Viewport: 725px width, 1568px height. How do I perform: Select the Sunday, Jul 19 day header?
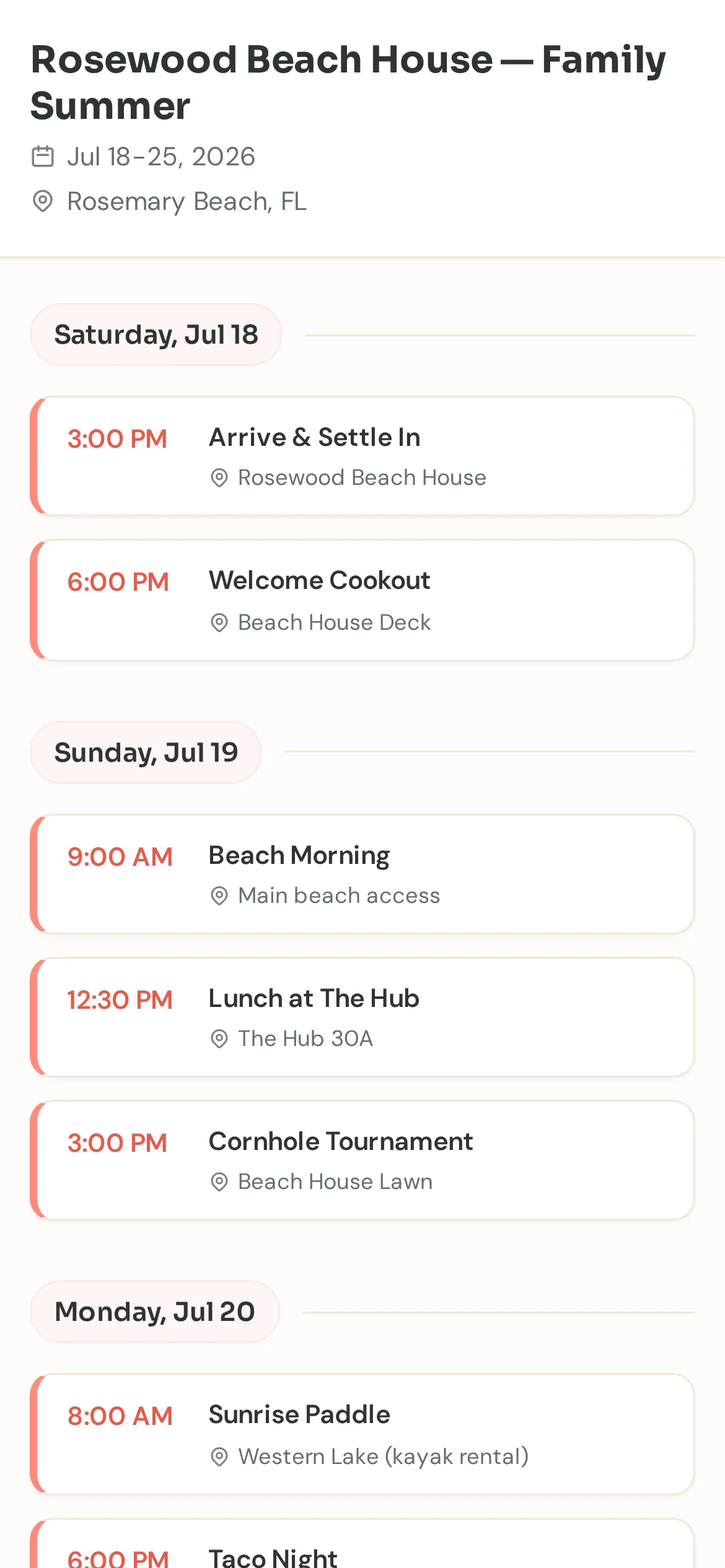146,752
